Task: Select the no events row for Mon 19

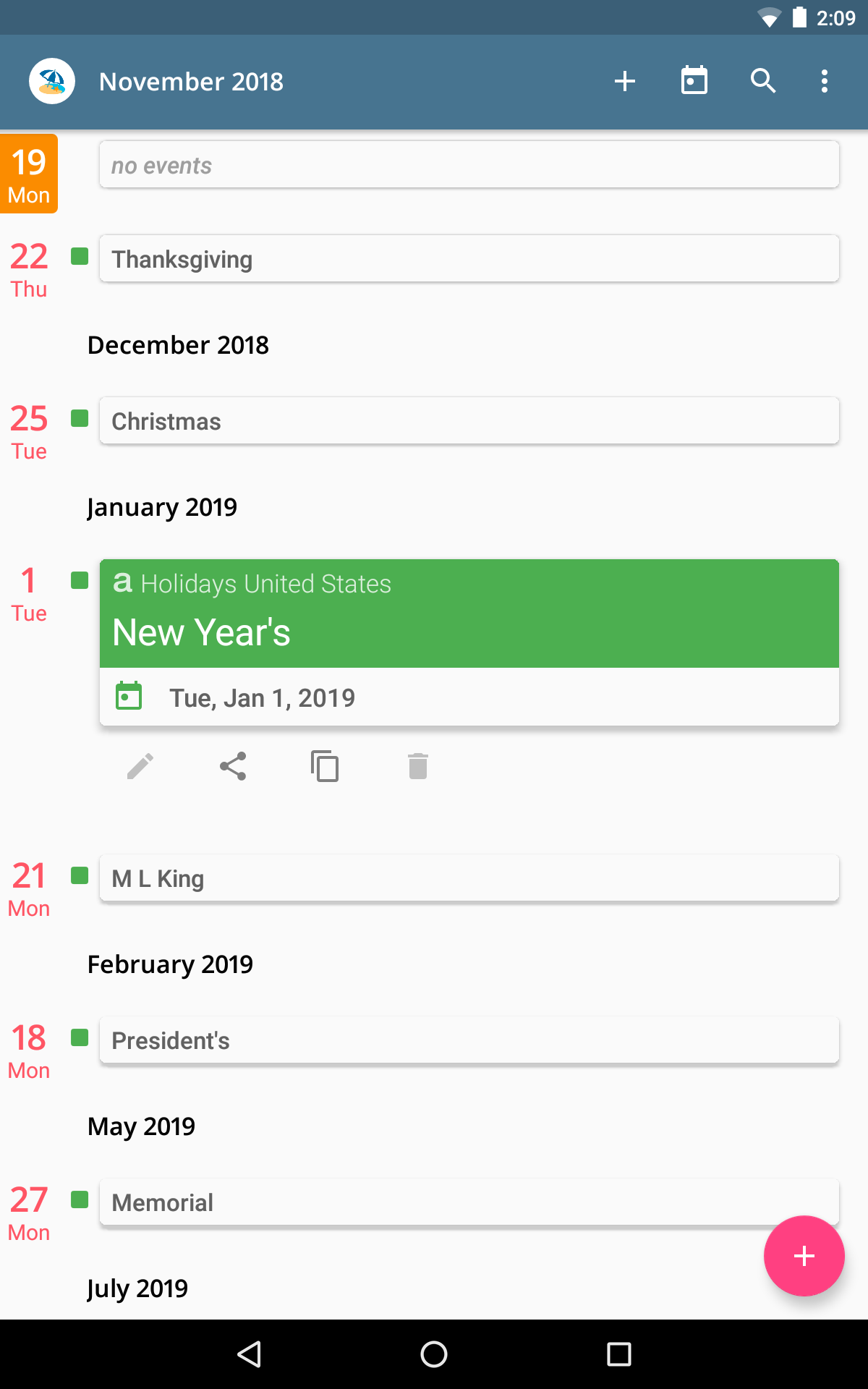Action: (x=469, y=165)
